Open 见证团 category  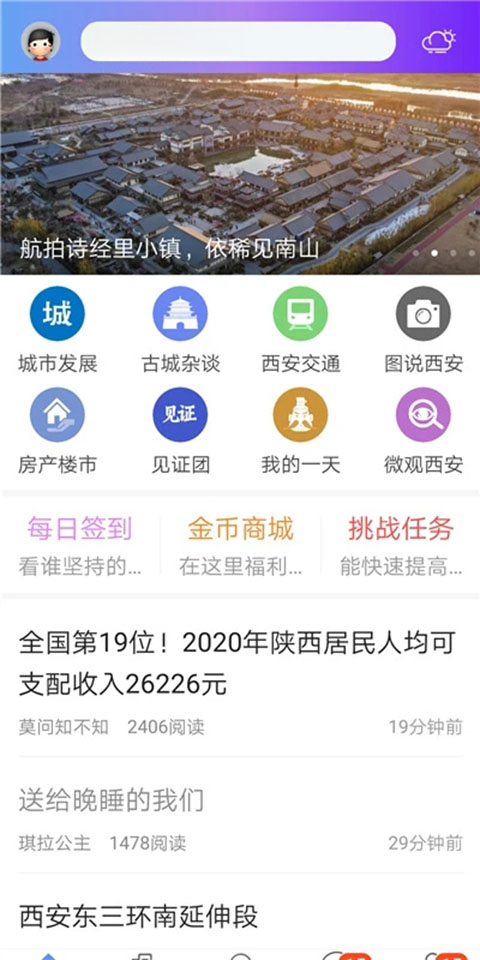tap(180, 431)
